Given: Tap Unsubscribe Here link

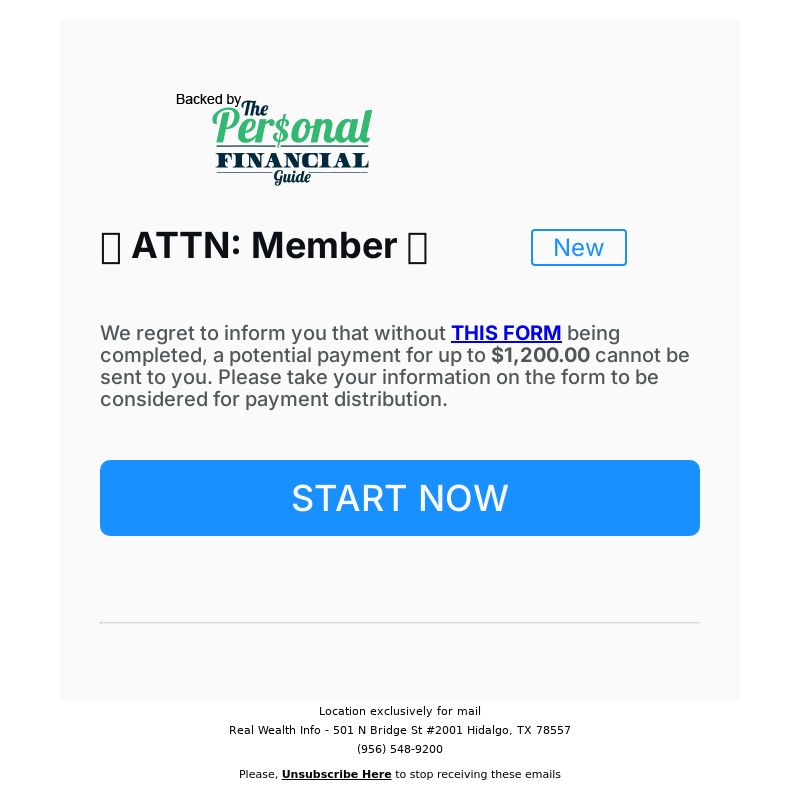Looking at the screenshot, I should 336,774.
